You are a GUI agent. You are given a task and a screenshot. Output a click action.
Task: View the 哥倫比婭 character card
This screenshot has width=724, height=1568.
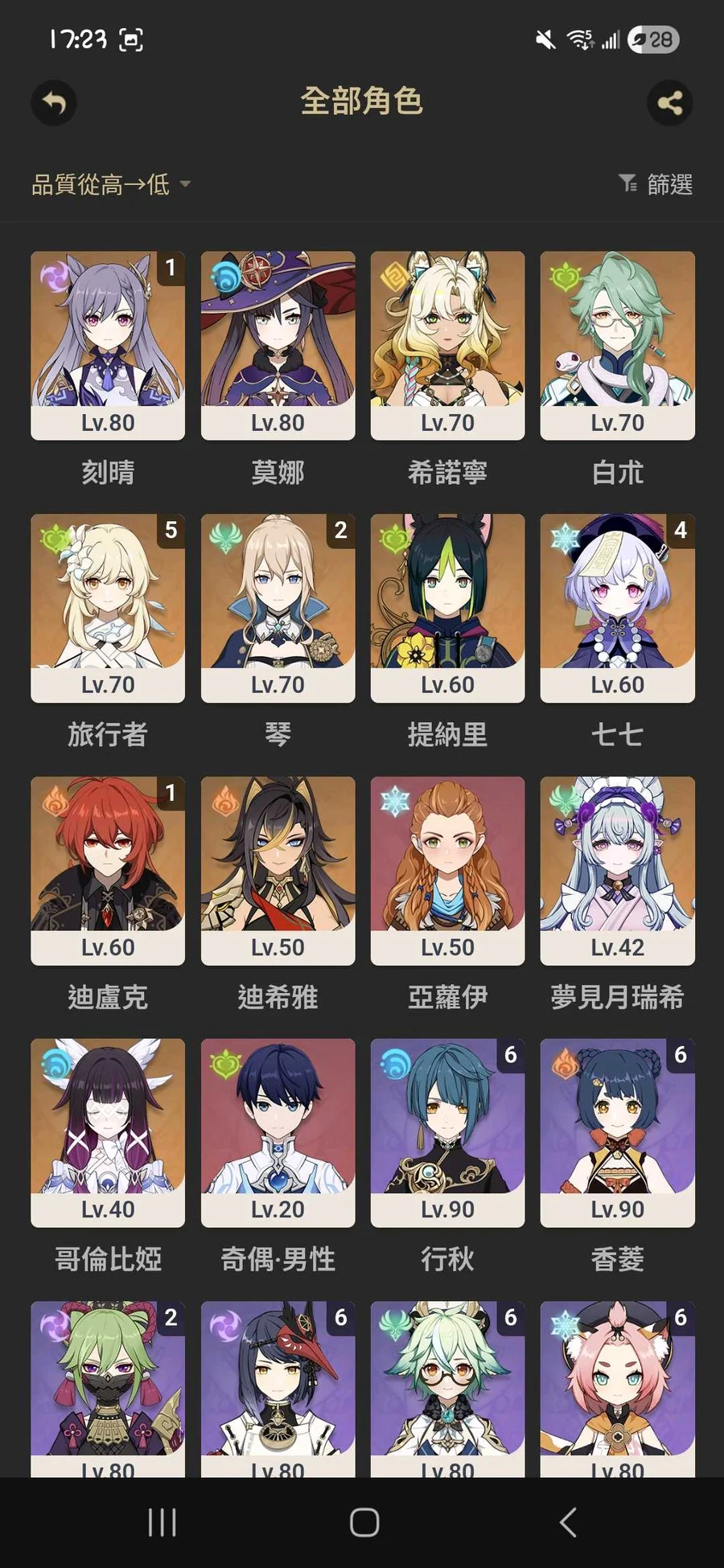click(108, 1132)
